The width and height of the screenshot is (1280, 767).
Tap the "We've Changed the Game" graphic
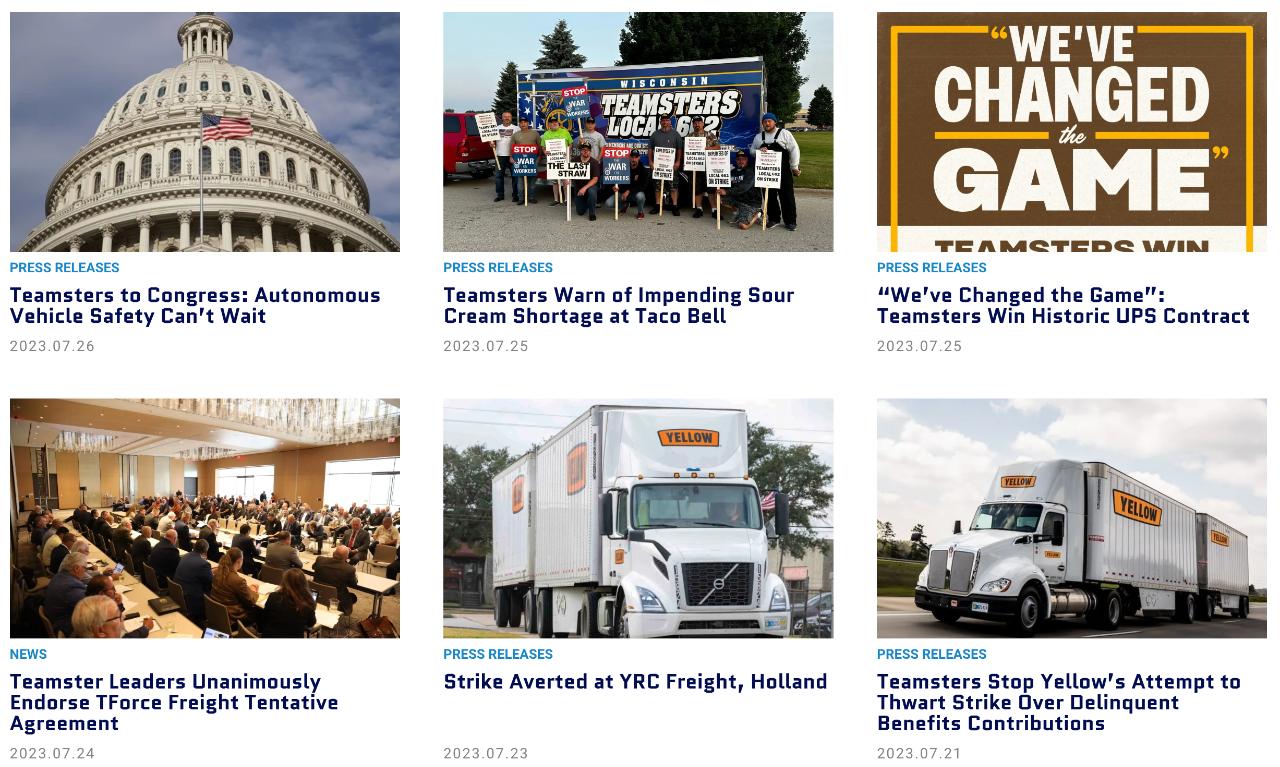(1071, 132)
